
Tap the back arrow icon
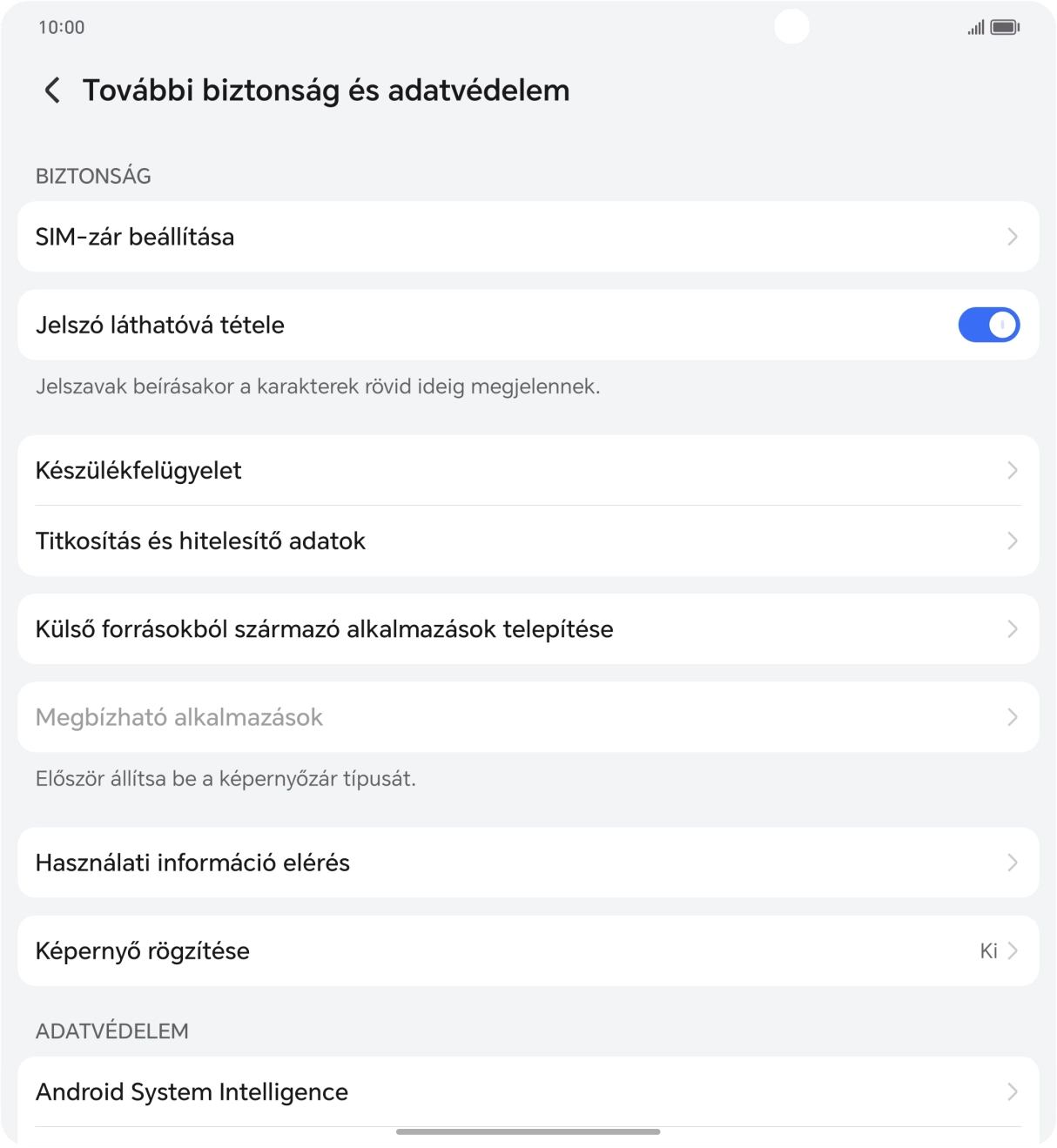pyautogui.click(x=51, y=91)
